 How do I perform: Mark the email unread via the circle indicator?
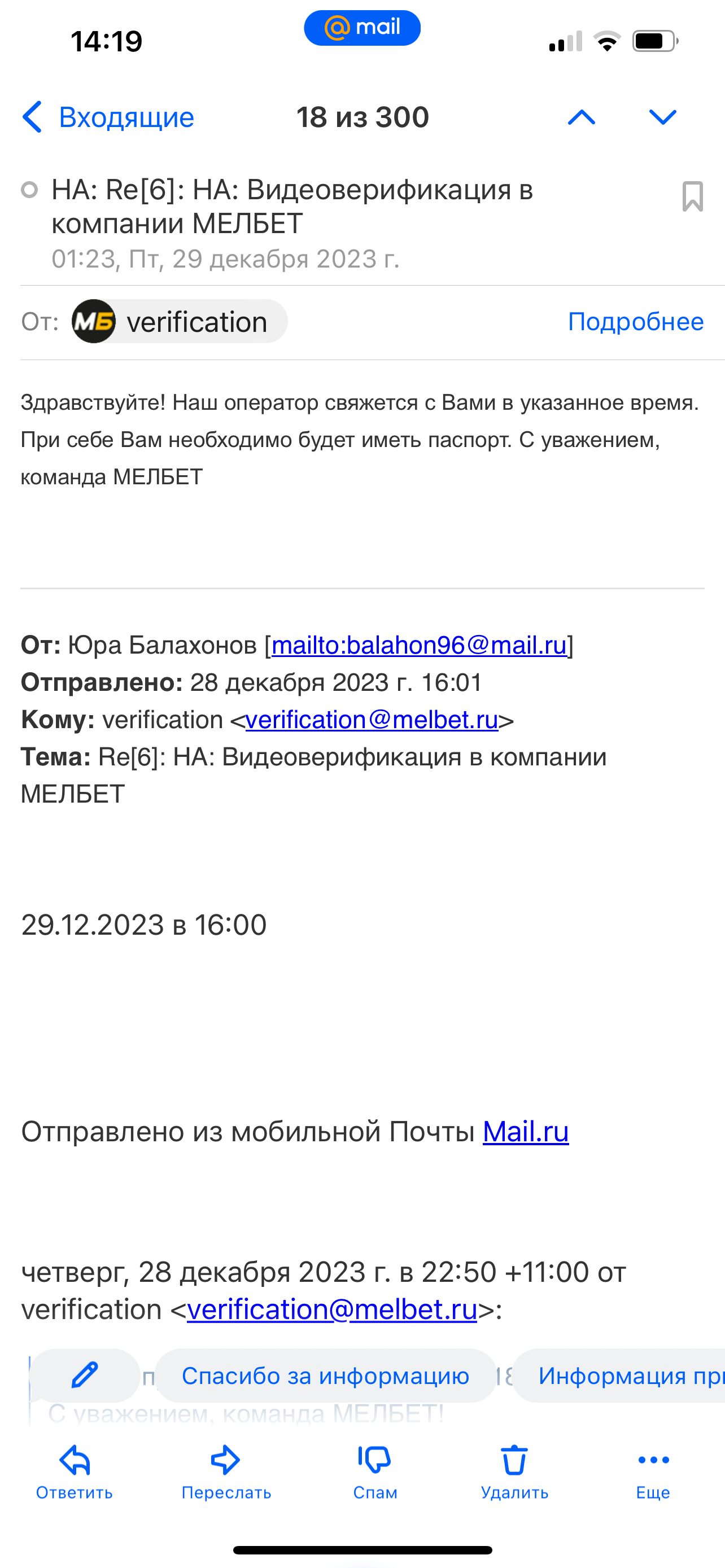tap(29, 190)
